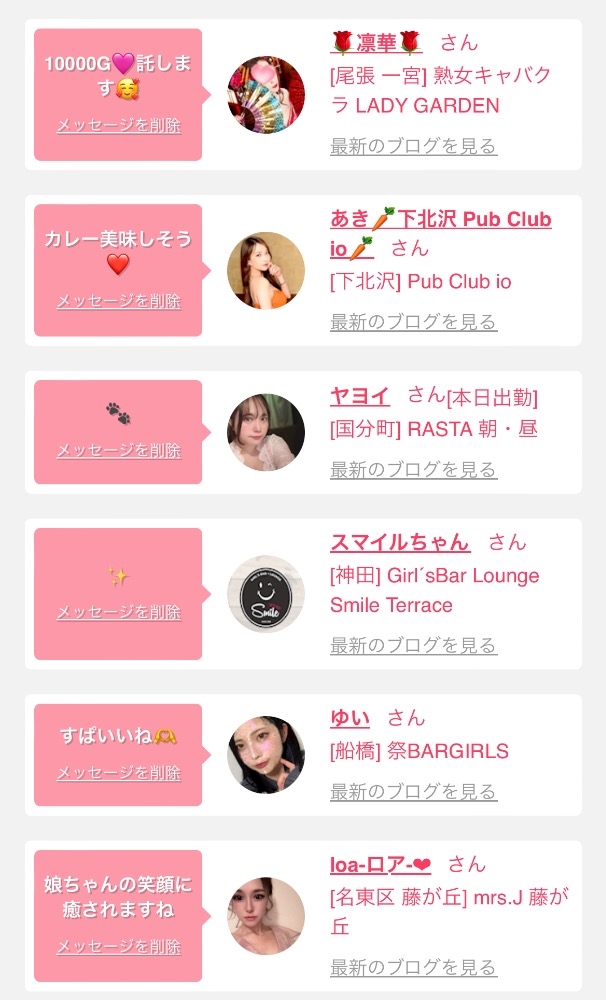View latest blog of 凛華
The height and width of the screenshot is (1000, 606).
(x=413, y=146)
